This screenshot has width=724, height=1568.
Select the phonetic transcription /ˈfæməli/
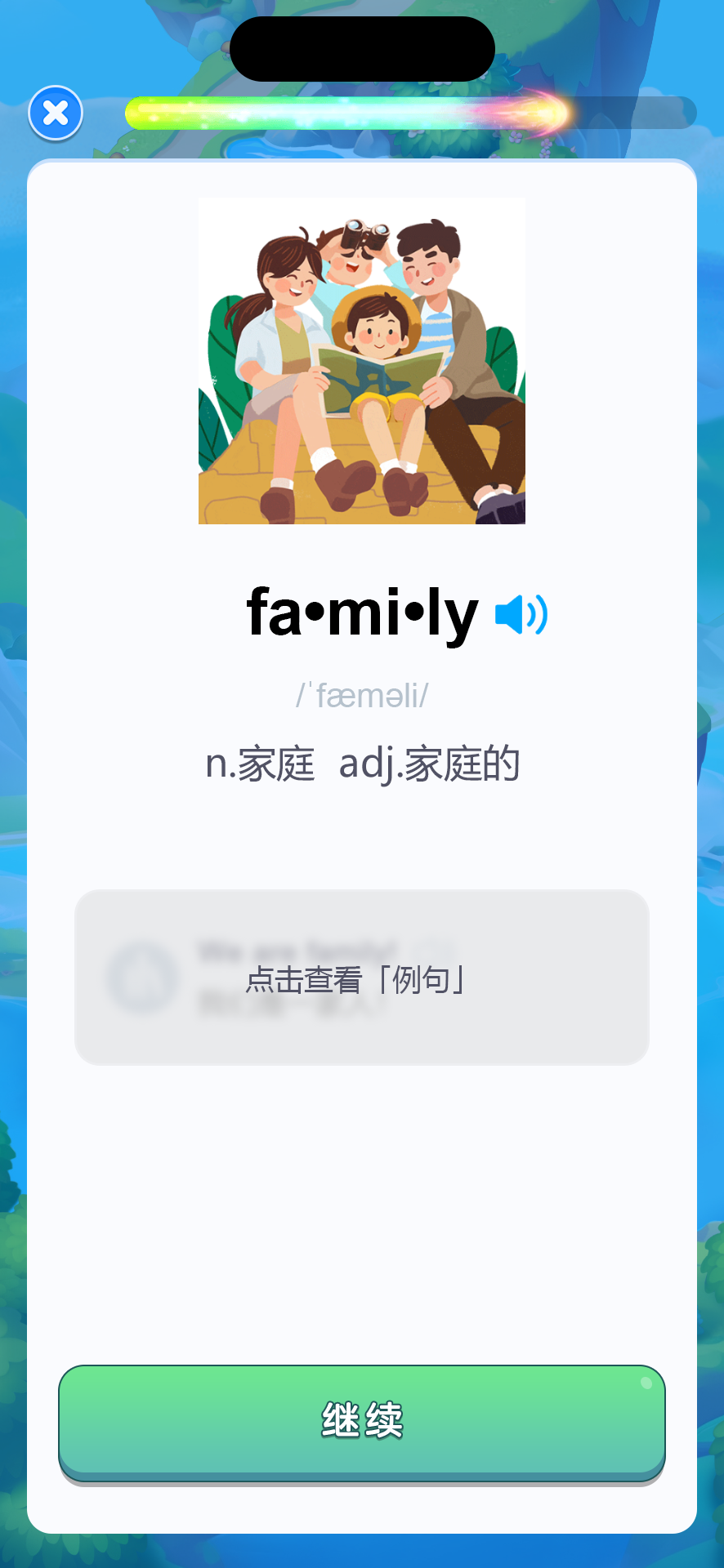tap(362, 694)
